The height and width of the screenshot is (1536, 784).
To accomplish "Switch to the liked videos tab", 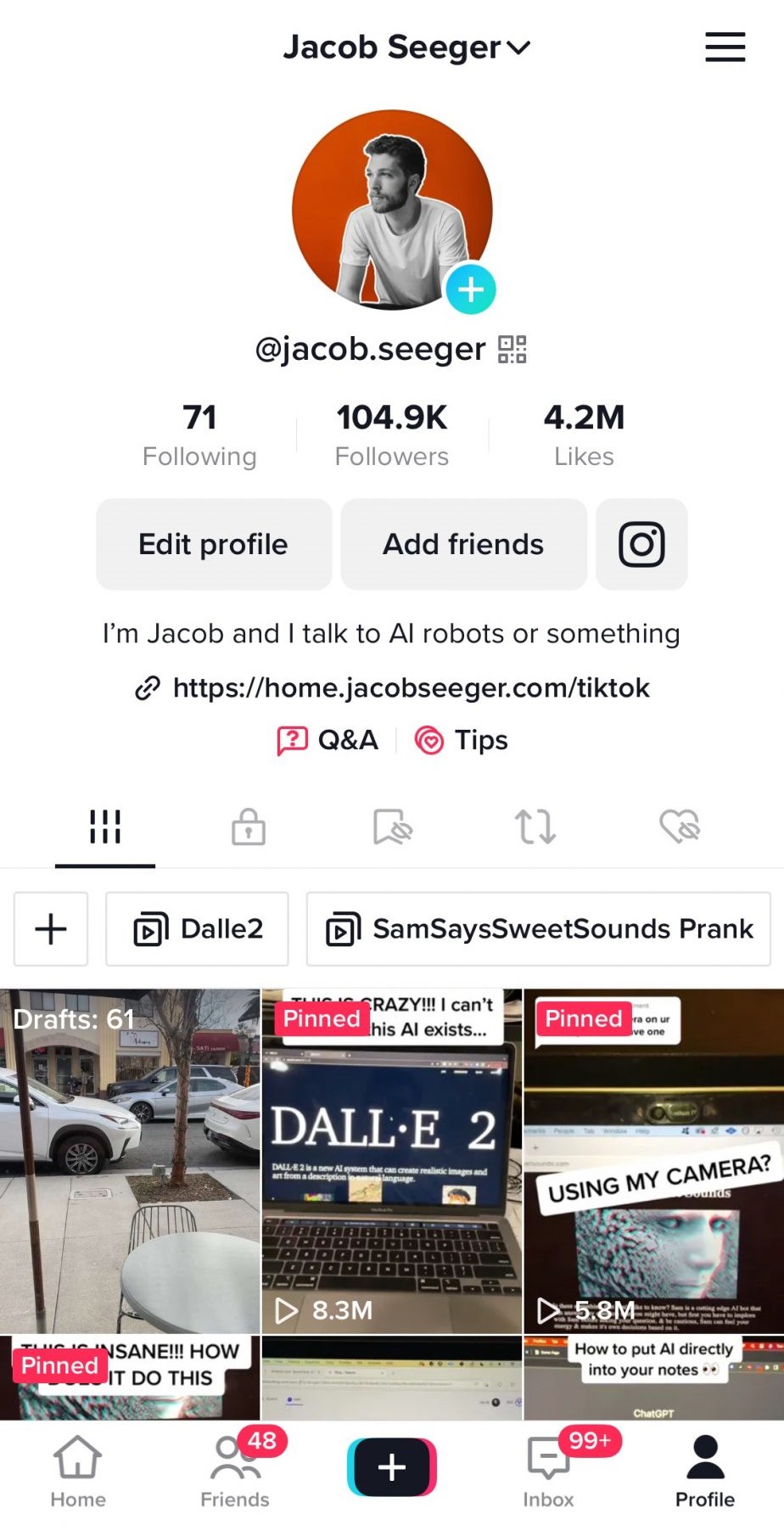I will coord(679,826).
